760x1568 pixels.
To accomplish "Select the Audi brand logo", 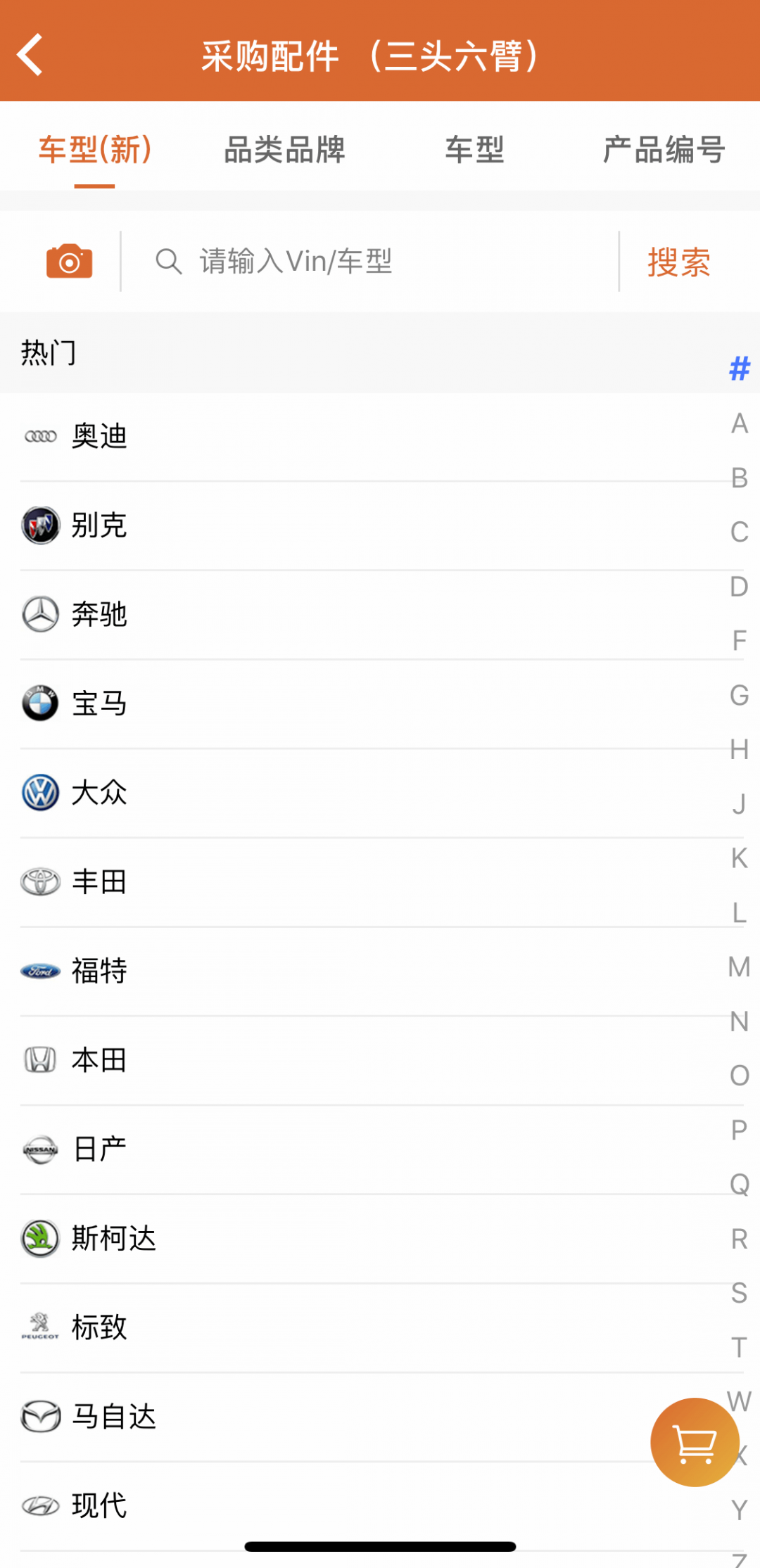I will point(40,435).
